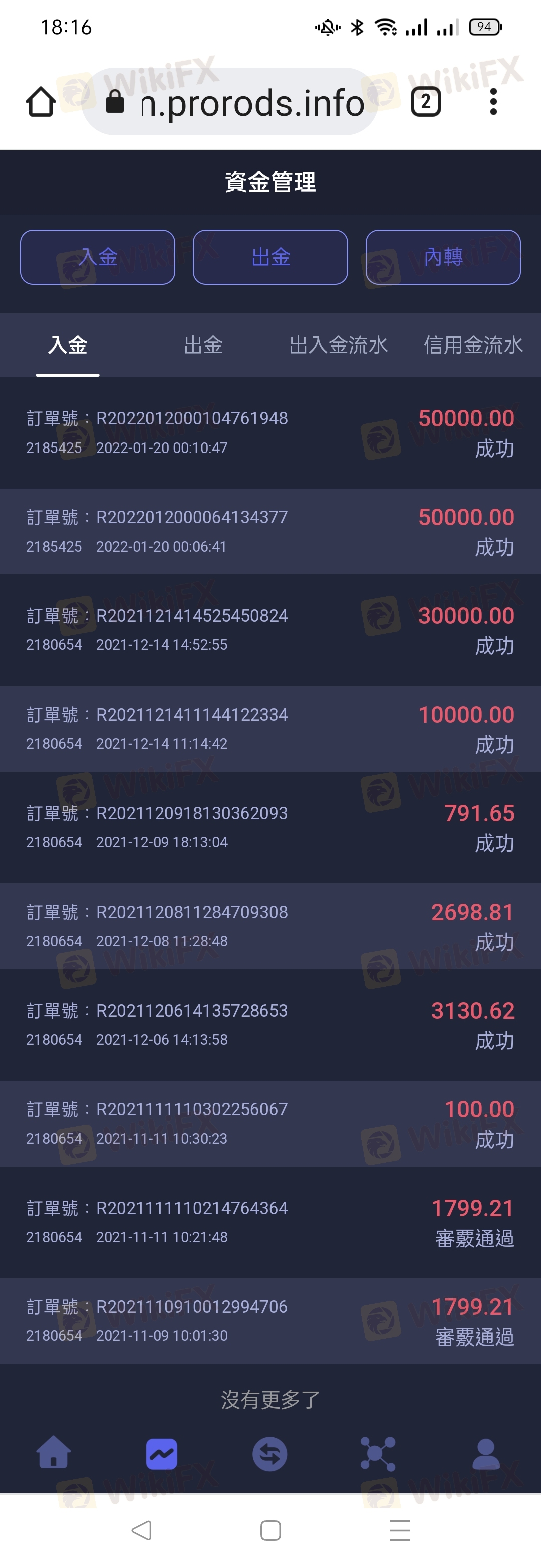Open the network tab in bottom navigation
The height and width of the screenshot is (1568, 541).
click(x=378, y=1454)
